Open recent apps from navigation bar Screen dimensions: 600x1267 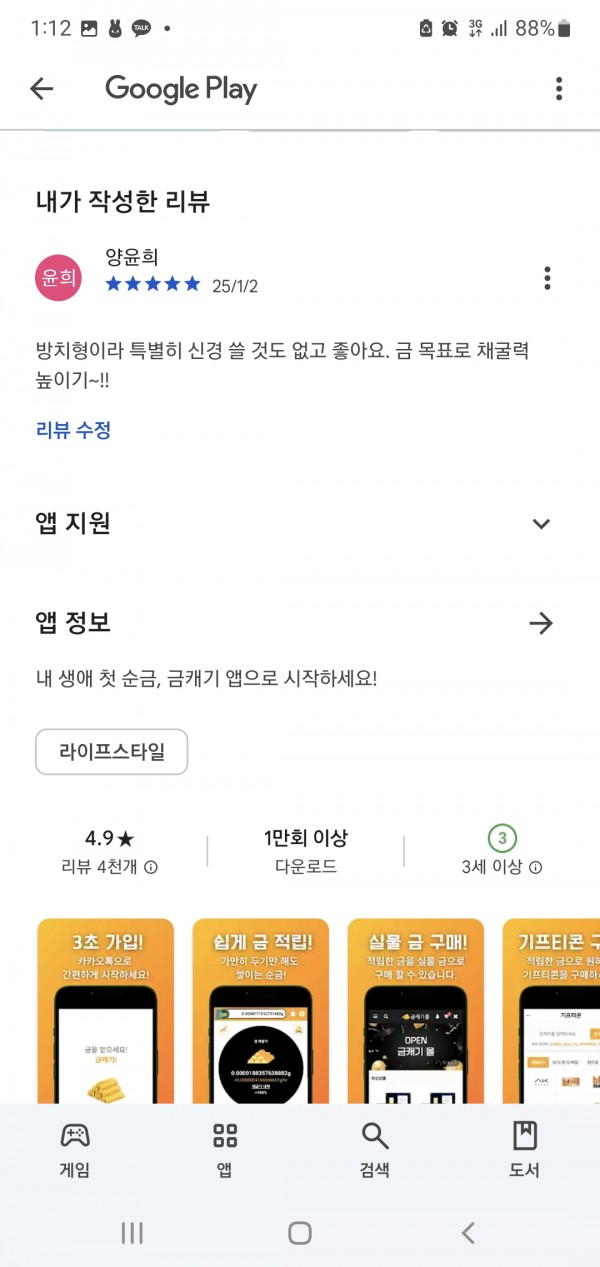[x=132, y=1233]
